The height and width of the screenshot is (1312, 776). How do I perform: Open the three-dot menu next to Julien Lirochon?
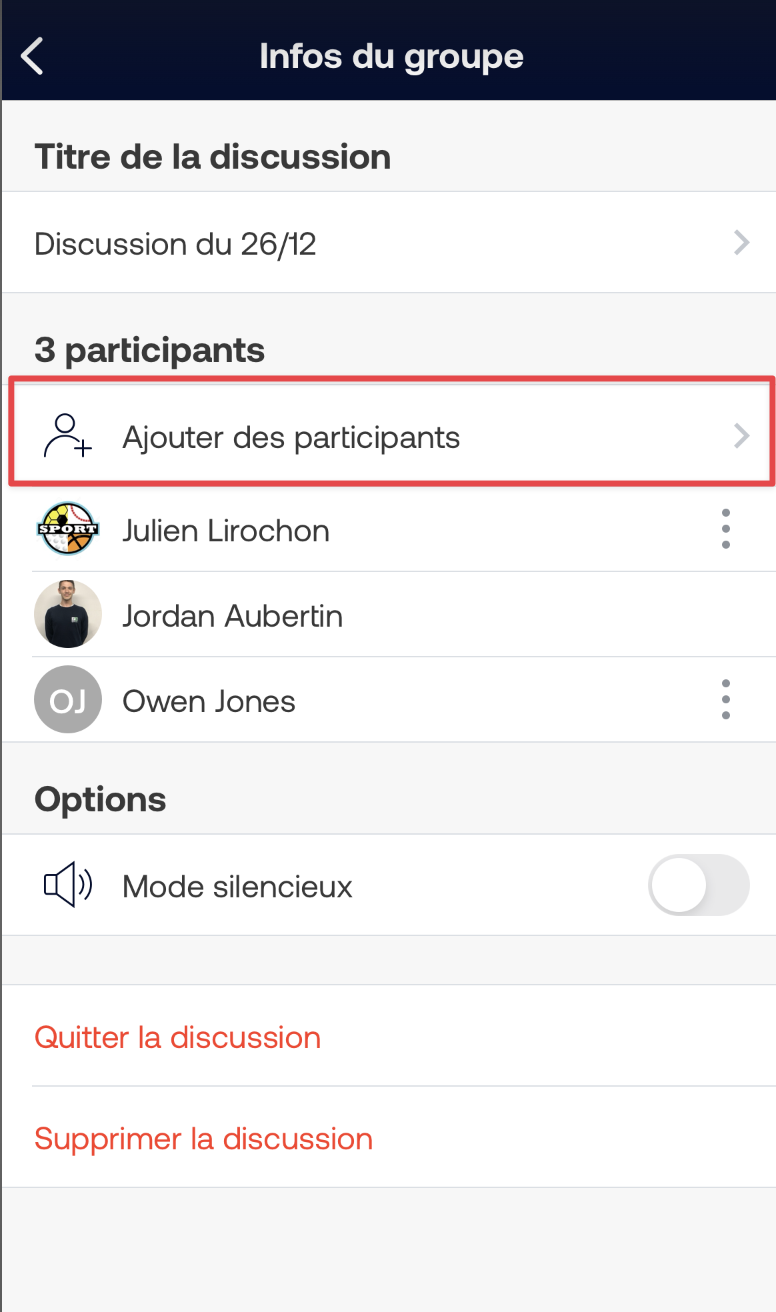pyautogui.click(x=726, y=529)
